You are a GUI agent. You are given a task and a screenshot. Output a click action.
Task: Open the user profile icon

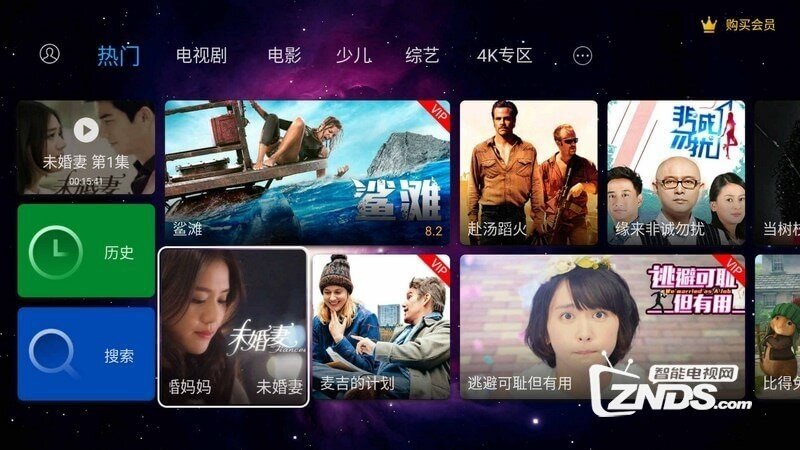click(49, 54)
